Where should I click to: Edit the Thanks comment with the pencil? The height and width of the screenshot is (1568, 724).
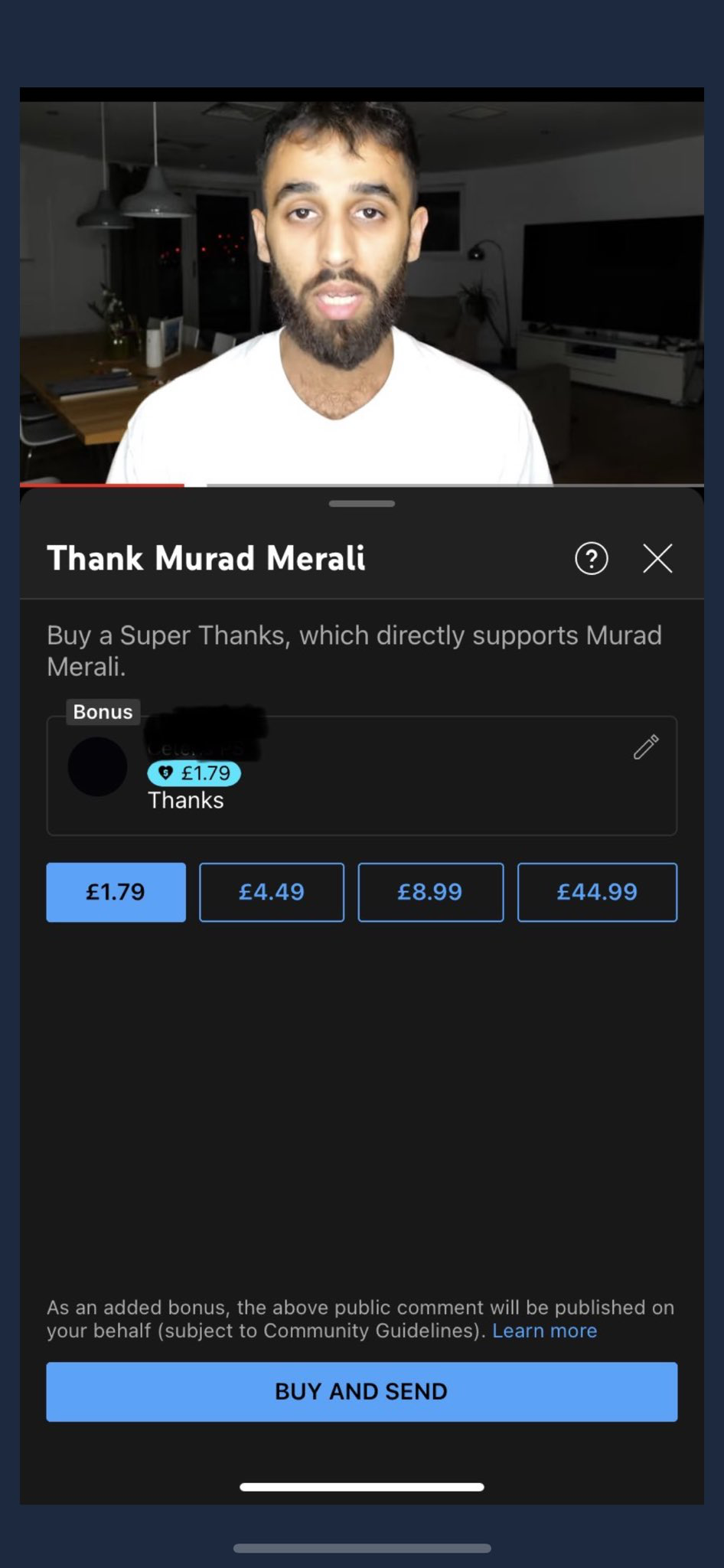coord(645,746)
